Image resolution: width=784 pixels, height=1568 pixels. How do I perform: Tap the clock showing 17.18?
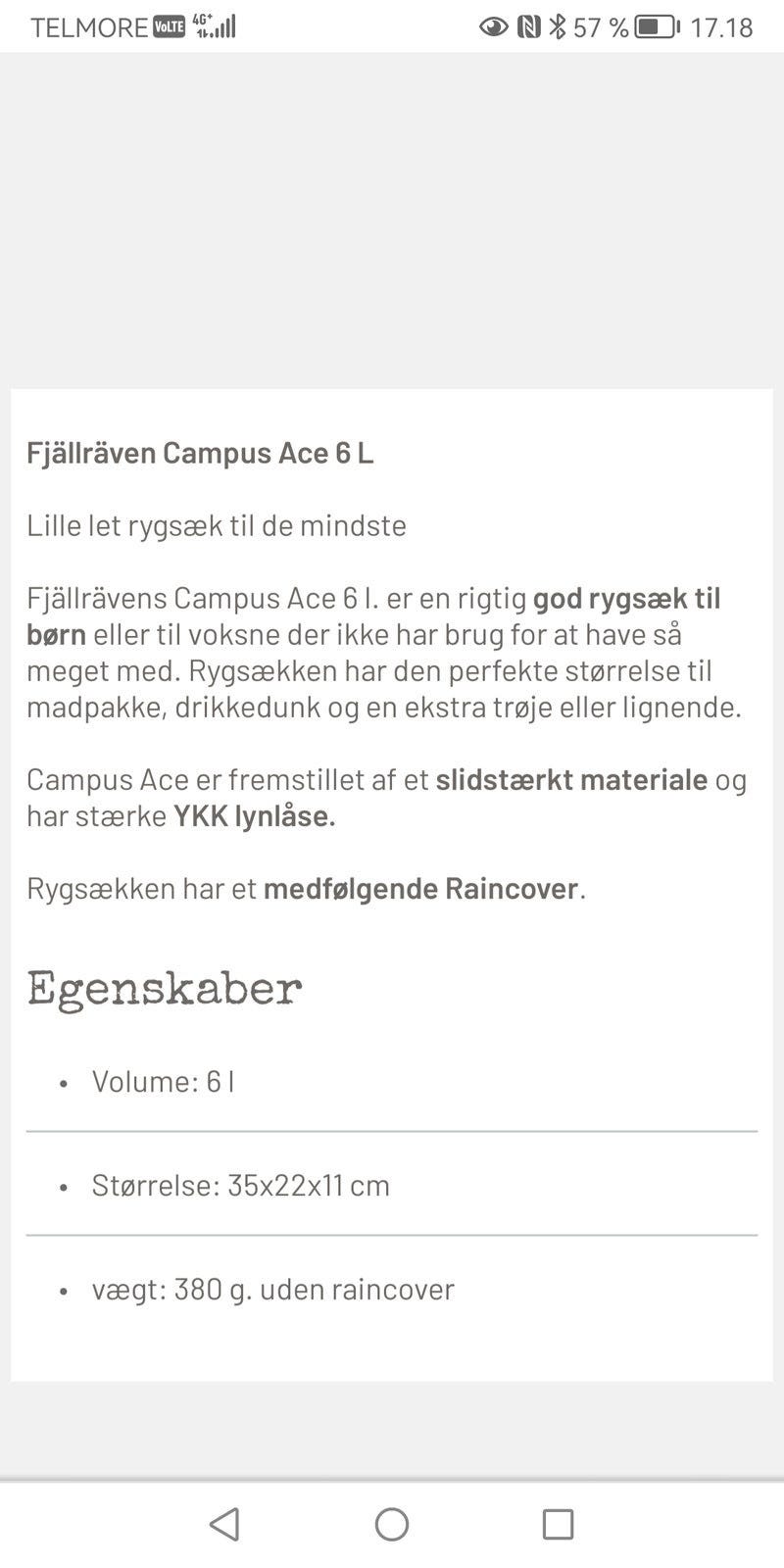click(x=723, y=26)
